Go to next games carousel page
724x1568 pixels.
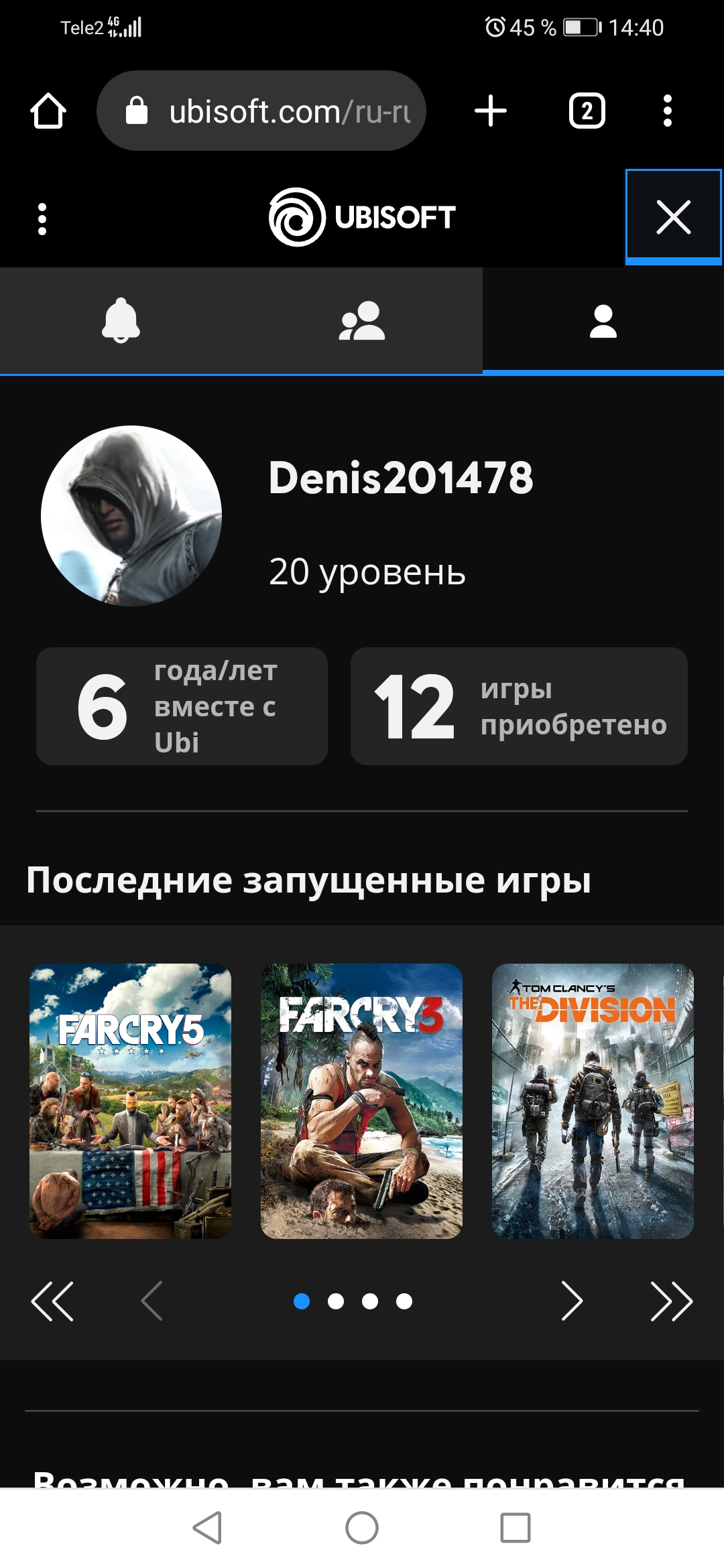point(571,1301)
